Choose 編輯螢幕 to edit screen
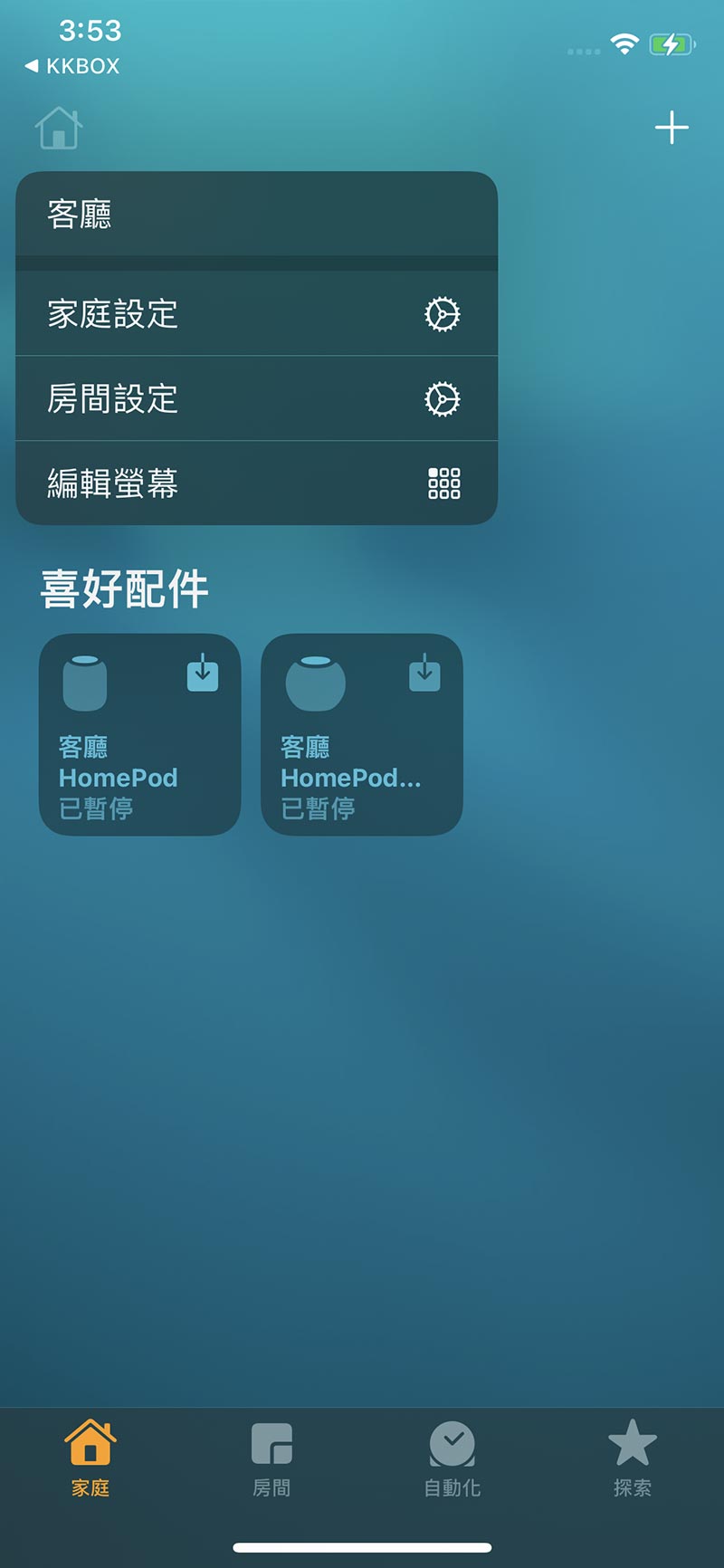724x1568 pixels. click(x=256, y=483)
